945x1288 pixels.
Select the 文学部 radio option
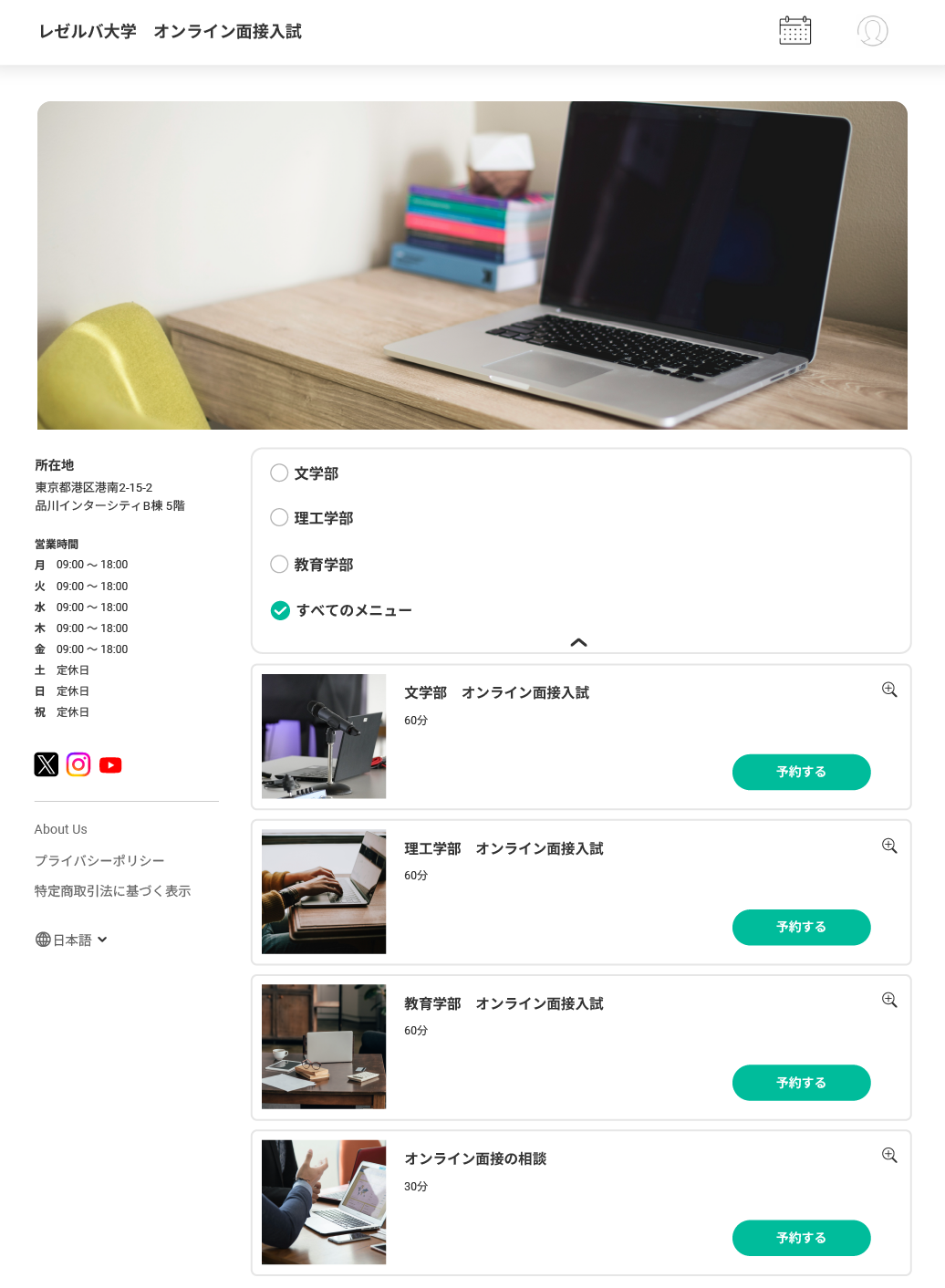279,473
